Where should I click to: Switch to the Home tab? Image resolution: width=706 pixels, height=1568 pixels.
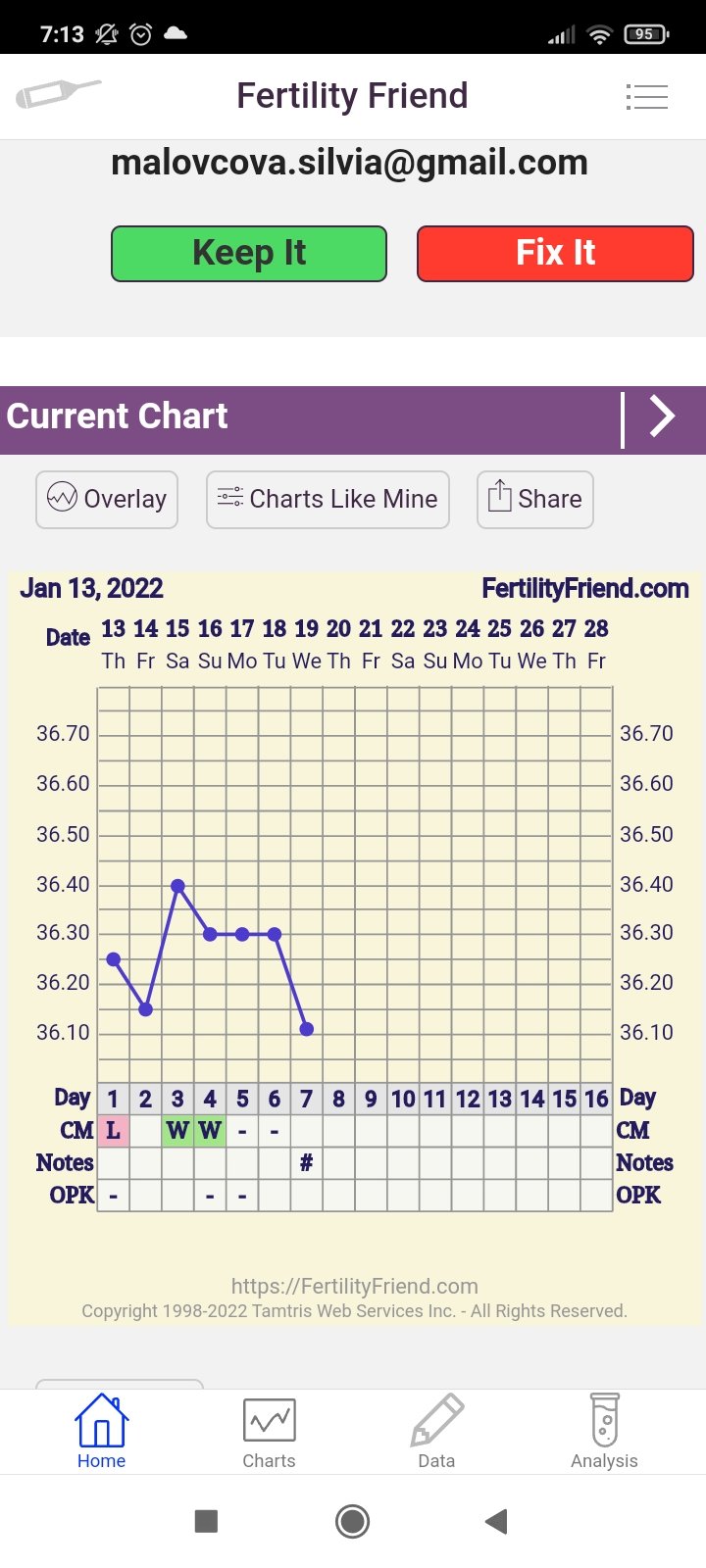[x=102, y=1432]
